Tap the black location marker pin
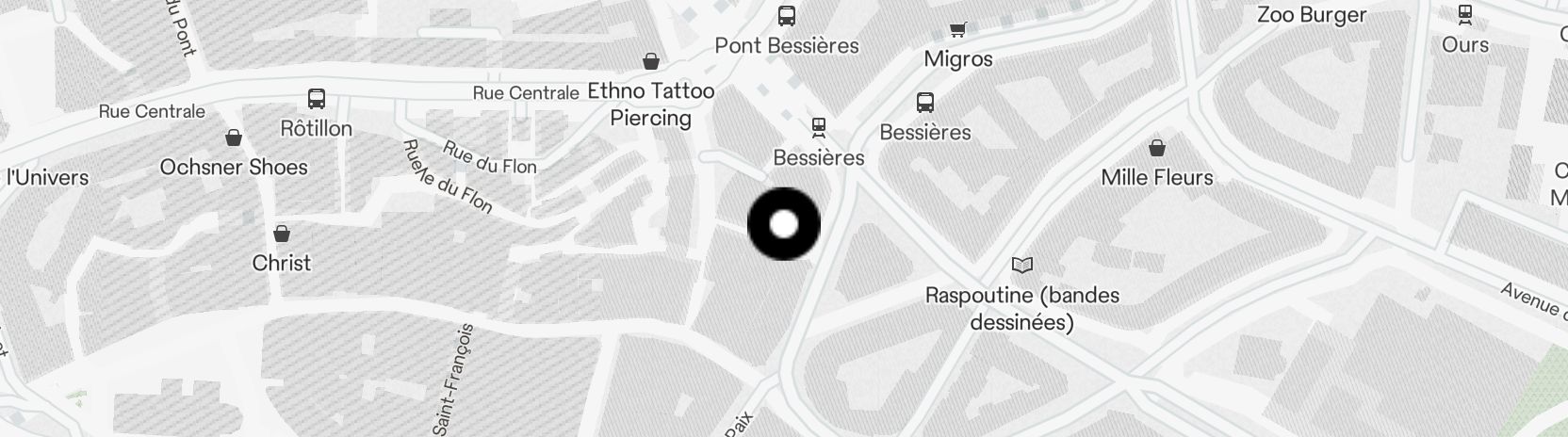The image size is (1568, 437). 784,224
